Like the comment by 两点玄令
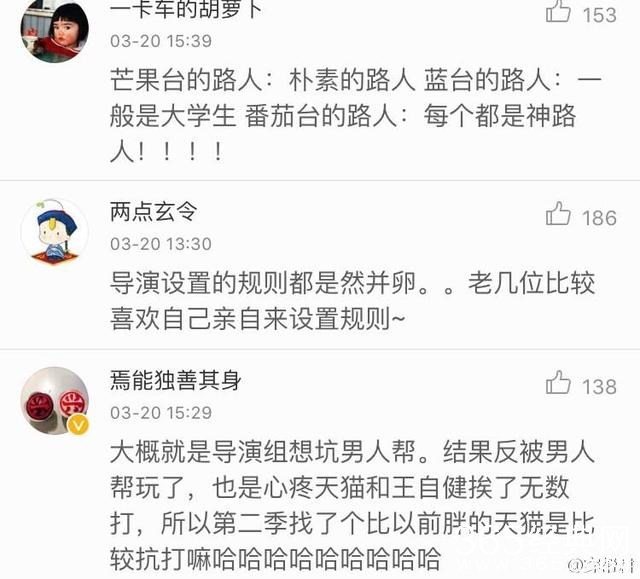The height and width of the screenshot is (579, 640). [559, 214]
